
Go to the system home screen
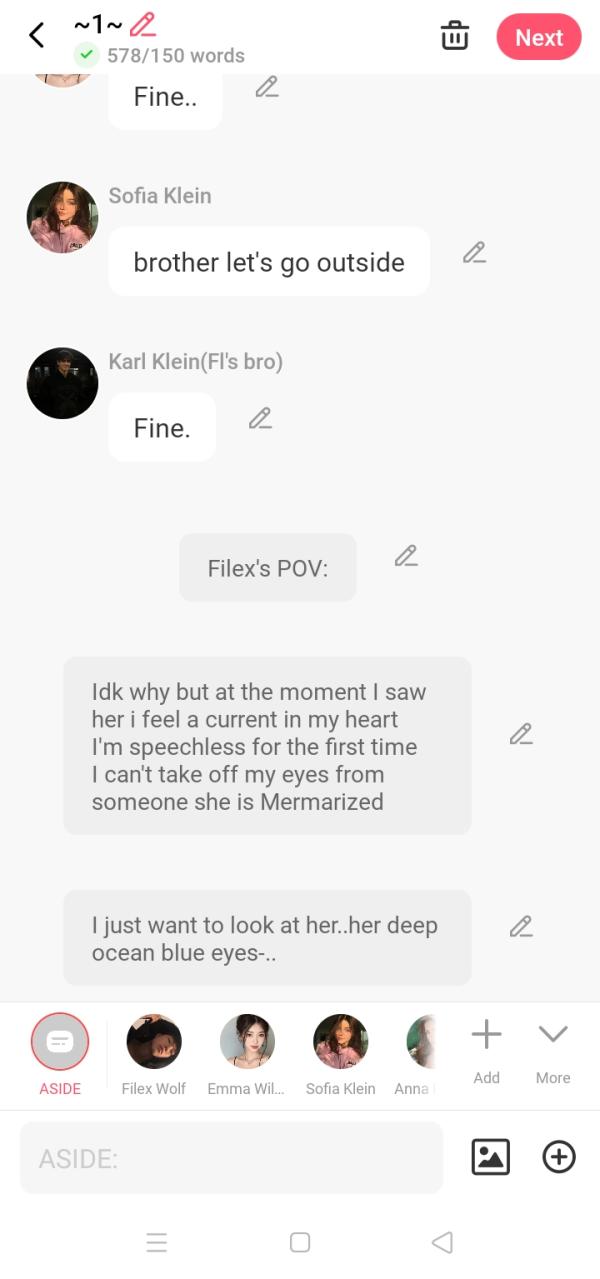point(300,1242)
